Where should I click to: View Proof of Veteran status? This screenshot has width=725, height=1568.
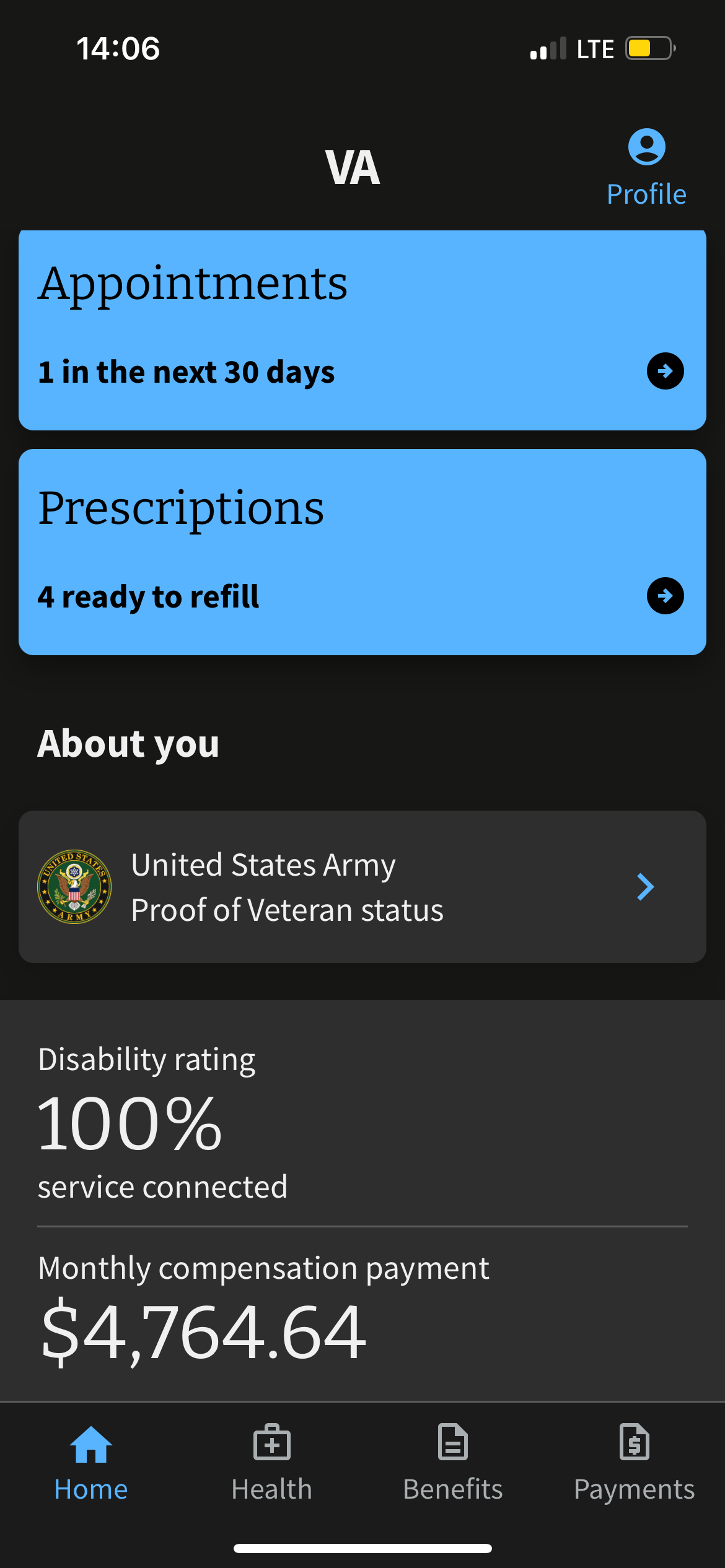pyautogui.click(x=362, y=887)
